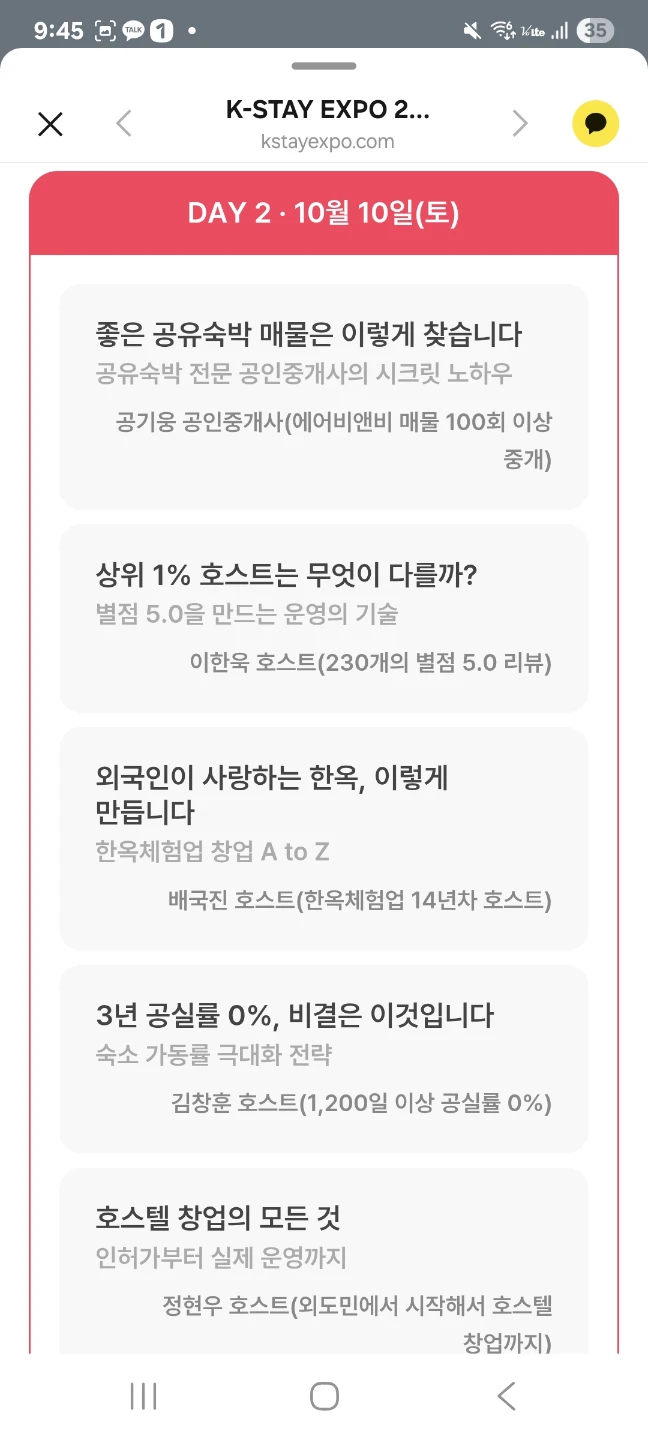
Task: Go forward to the next web page
Action: pos(519,123)
